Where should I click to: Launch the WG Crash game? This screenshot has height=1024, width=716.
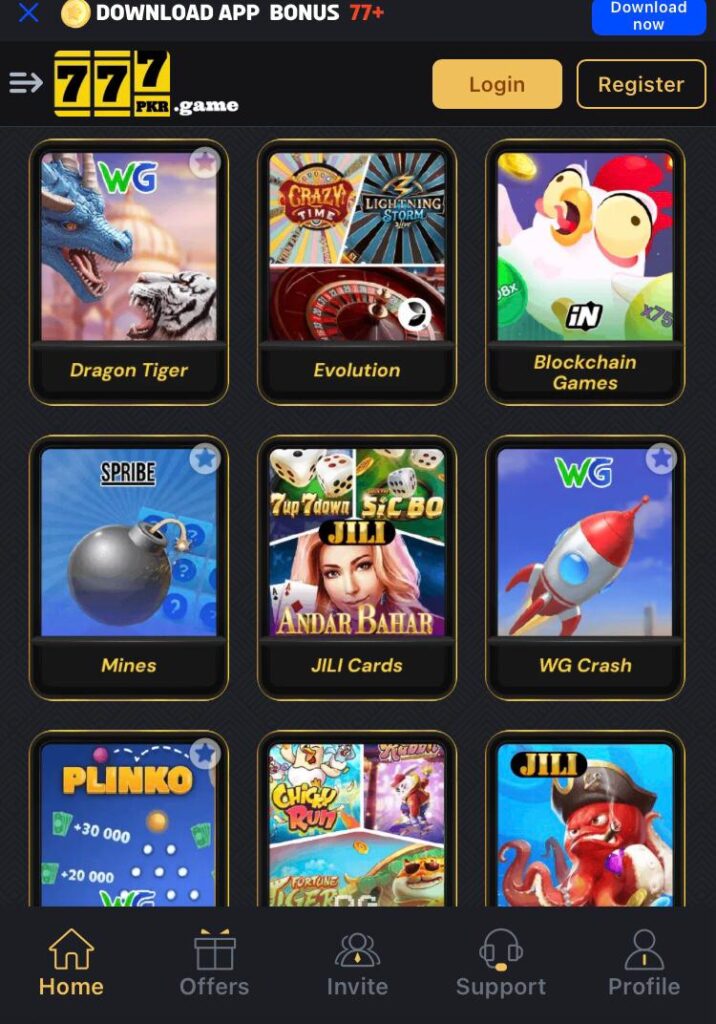[x=585, y=556]
